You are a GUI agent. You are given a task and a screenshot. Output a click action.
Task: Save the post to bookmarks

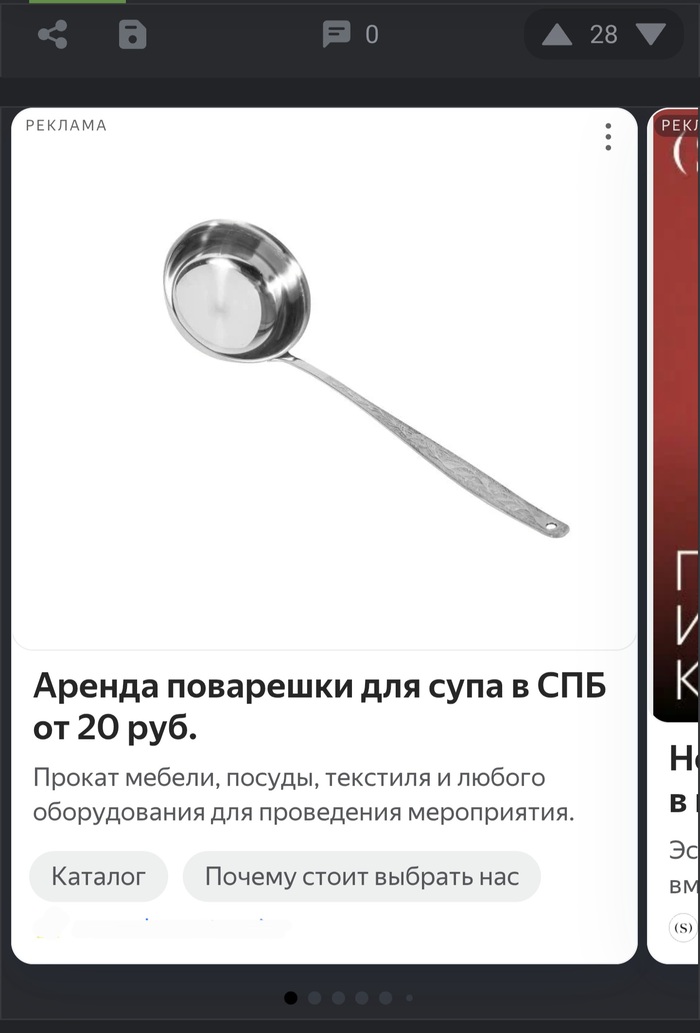[x=132, y=35]
